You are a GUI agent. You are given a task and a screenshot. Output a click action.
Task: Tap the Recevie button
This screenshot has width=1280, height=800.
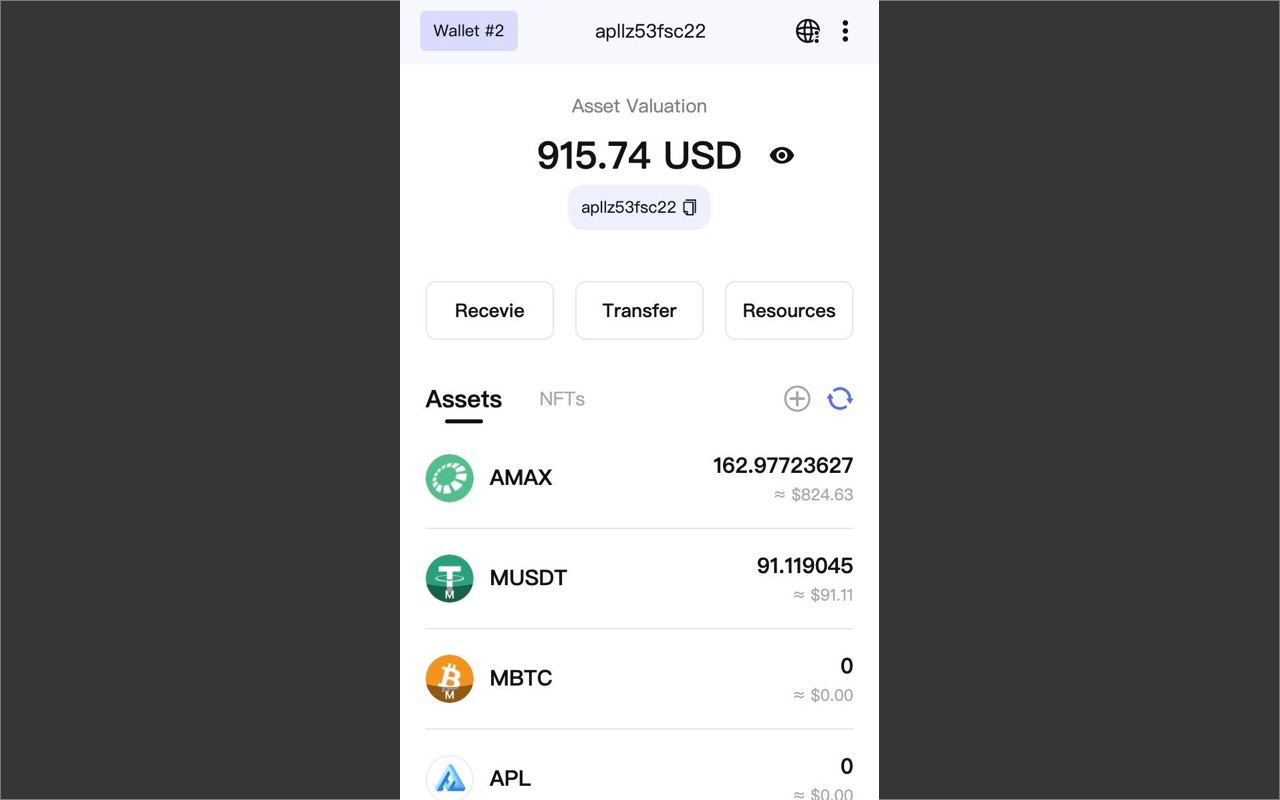click(489, 311)
